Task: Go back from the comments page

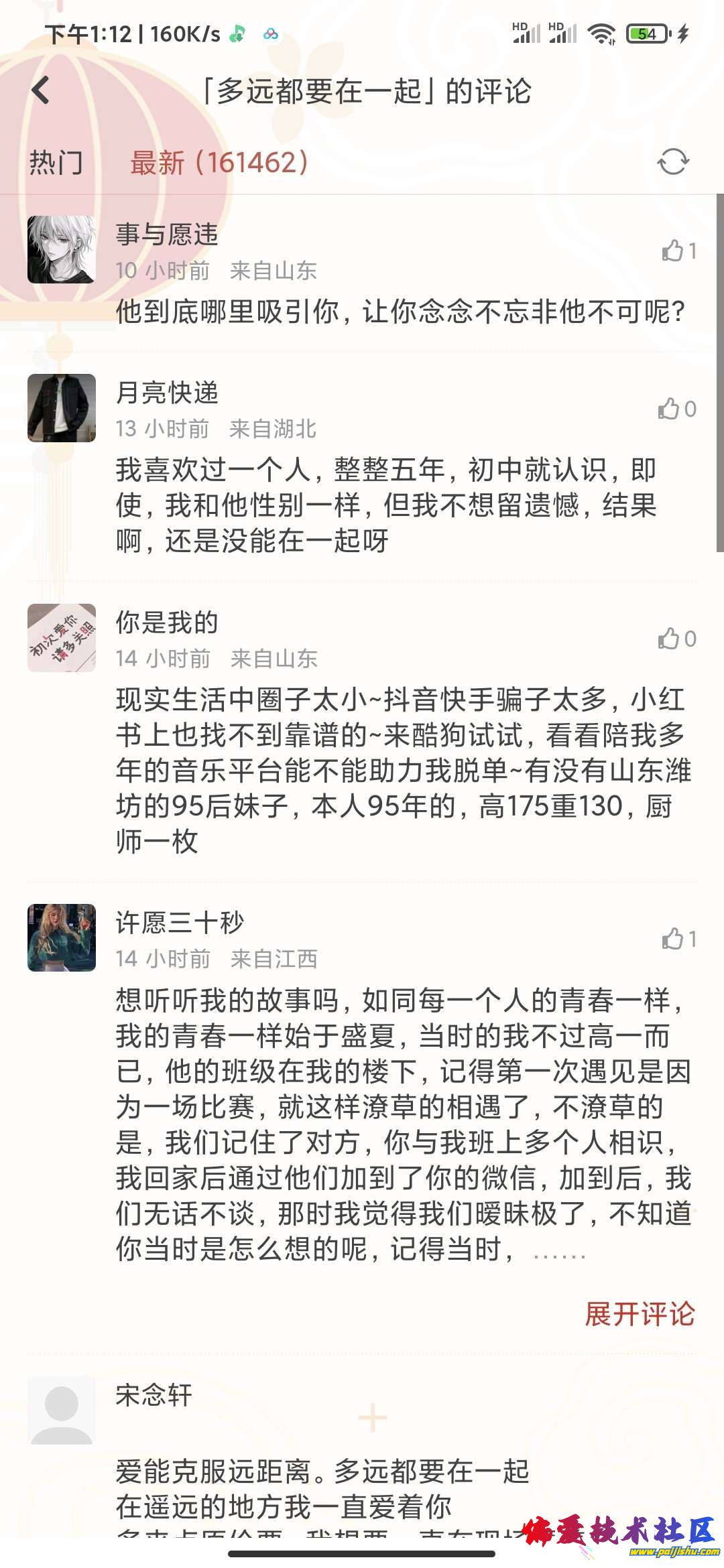Action: point(42,90)
